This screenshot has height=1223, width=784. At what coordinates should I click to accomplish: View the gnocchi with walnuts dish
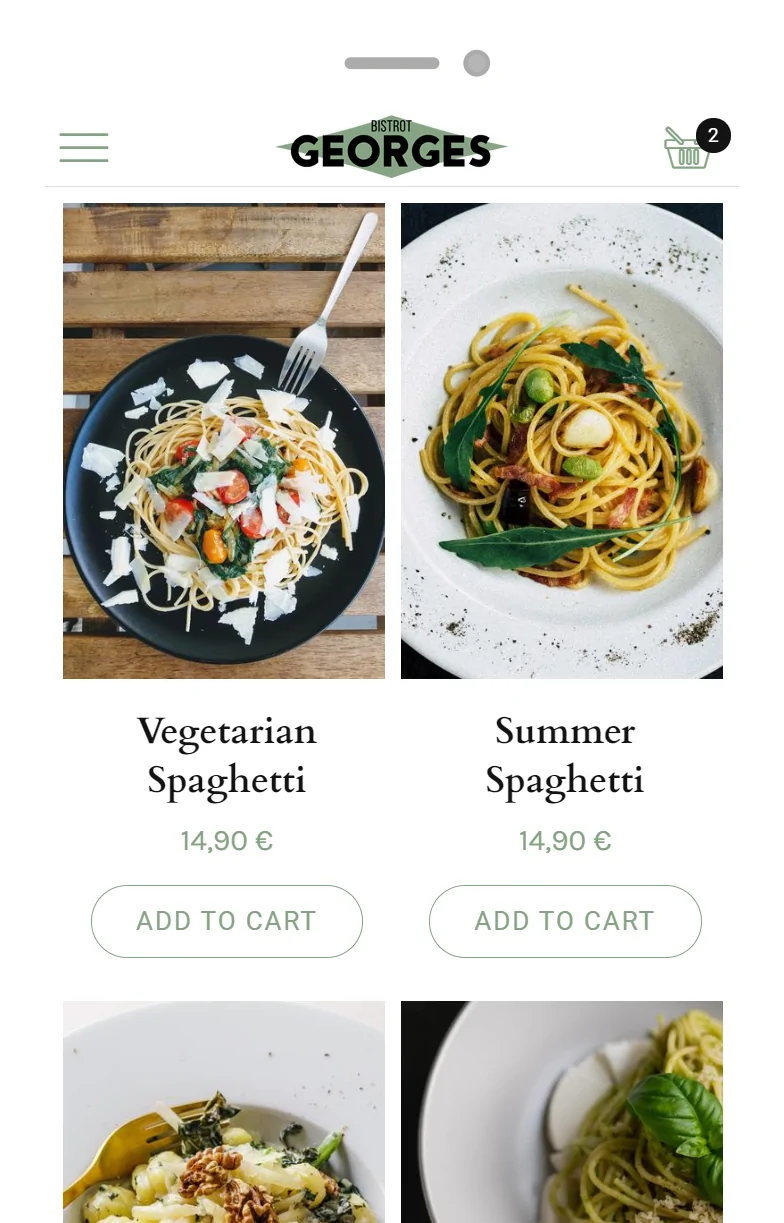pyautogui.click(x=224, y=1112)
